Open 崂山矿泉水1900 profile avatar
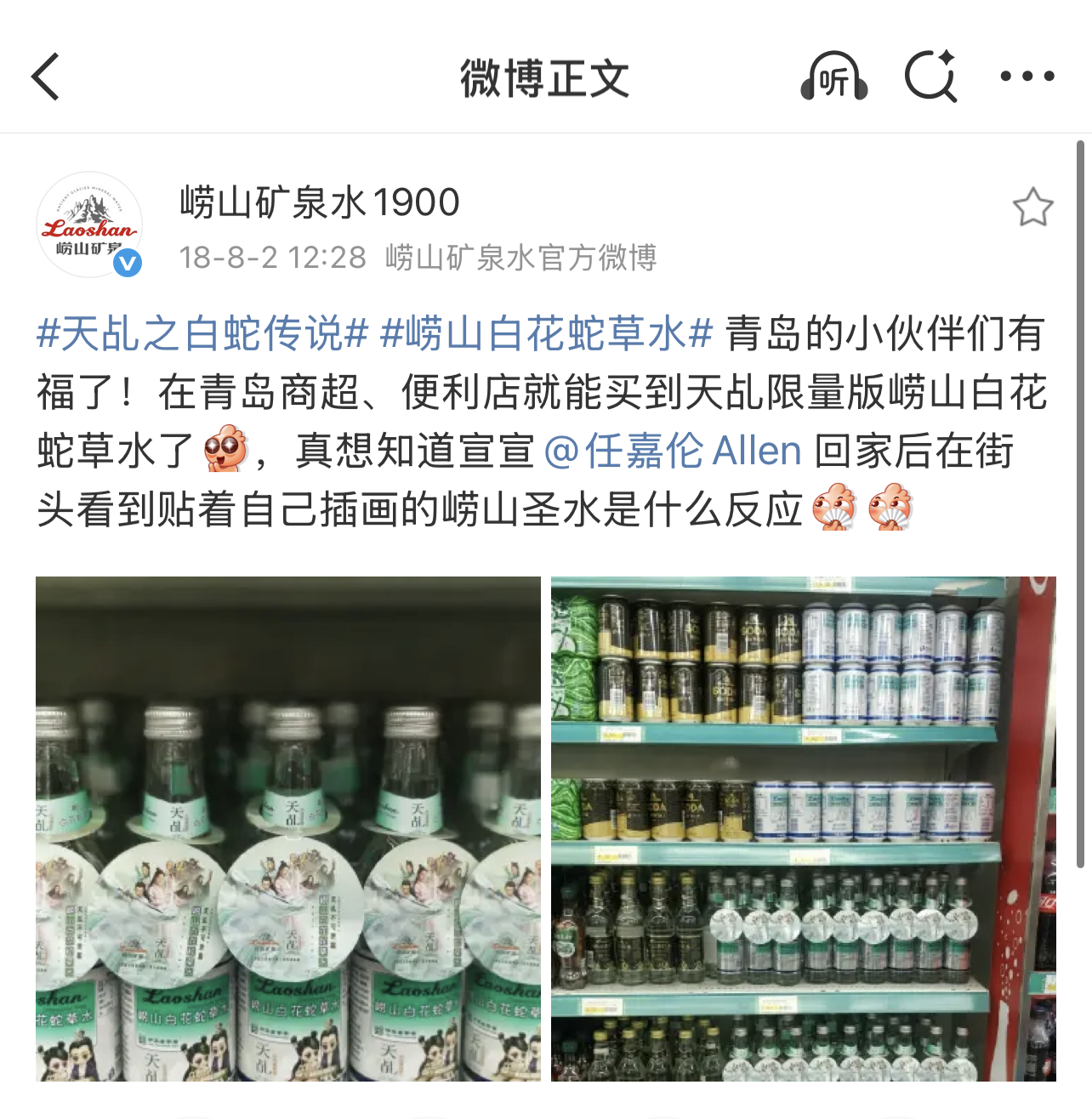 (x=88, y=224)
